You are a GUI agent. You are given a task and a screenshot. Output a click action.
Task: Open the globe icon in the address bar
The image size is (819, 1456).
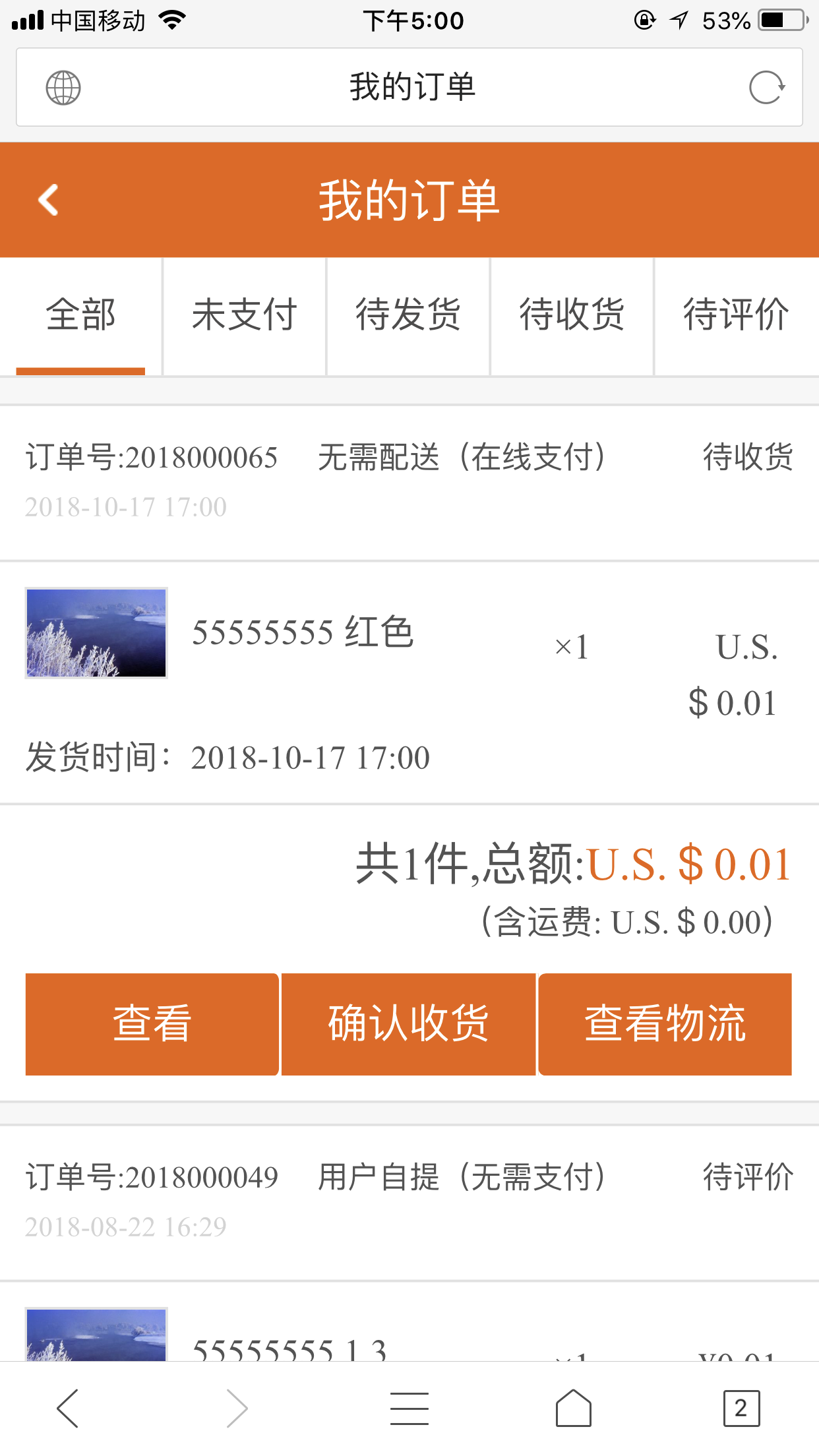point(63,88)
